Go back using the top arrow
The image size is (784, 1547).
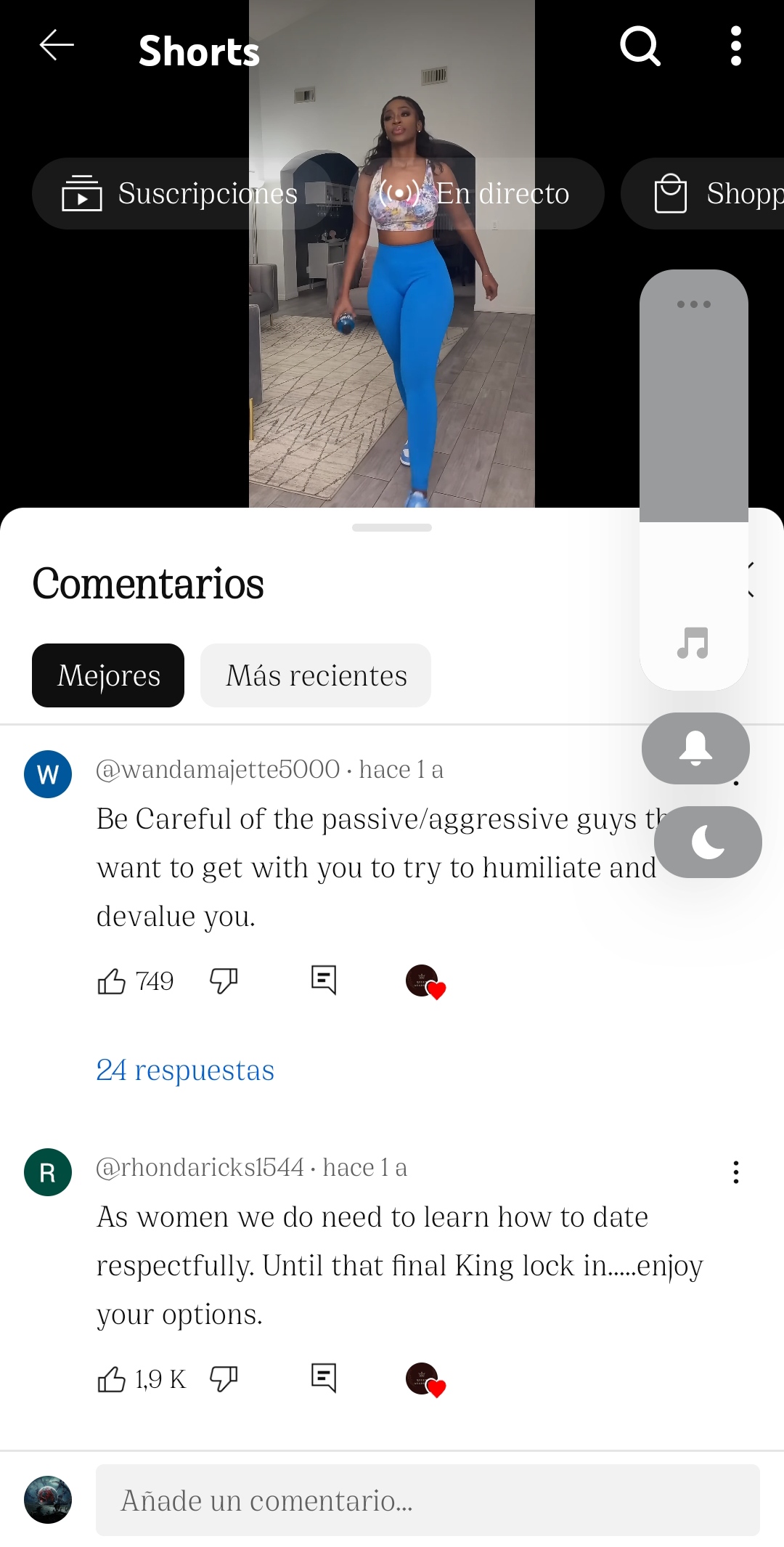click(x=57, y=46)
